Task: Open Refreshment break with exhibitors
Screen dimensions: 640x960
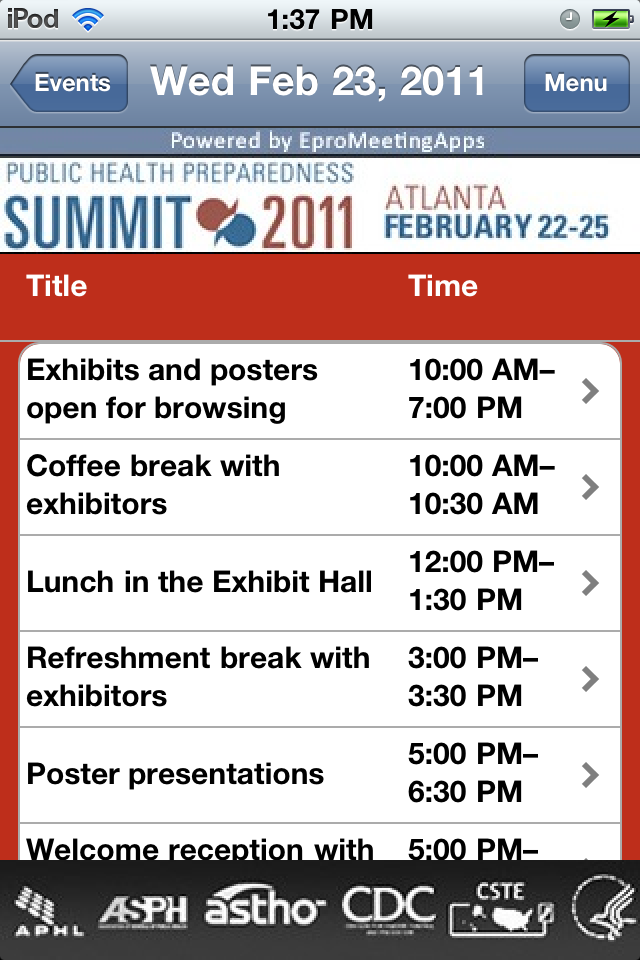Action: [x=319, y=678]
